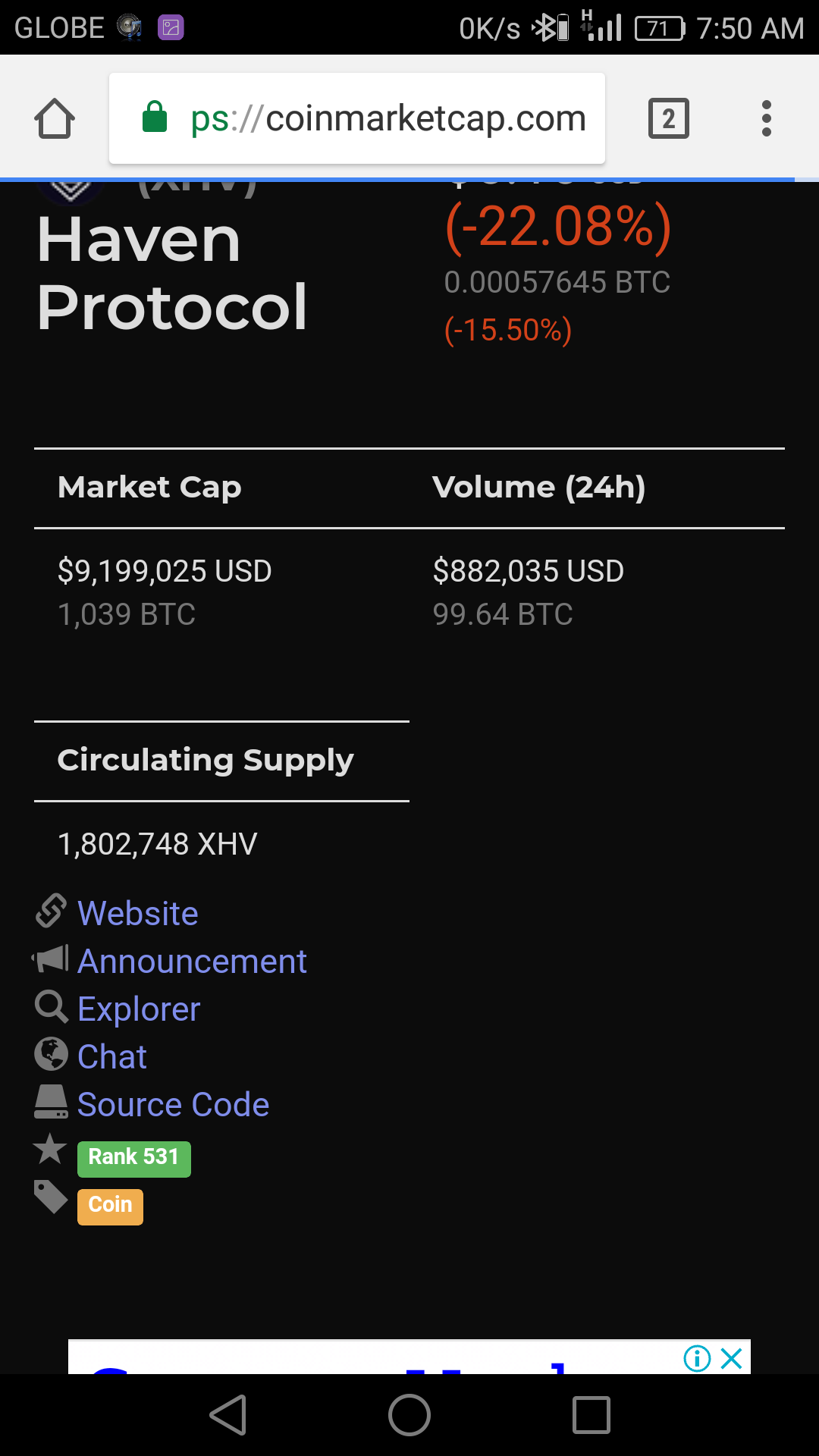Open the Announcement link
The image size is (819, 1456).
point(192,961)
